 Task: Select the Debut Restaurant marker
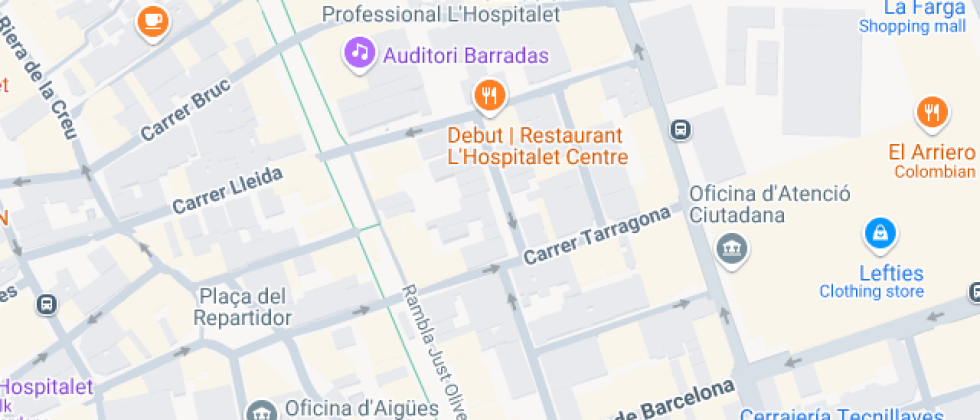(489, 98)
